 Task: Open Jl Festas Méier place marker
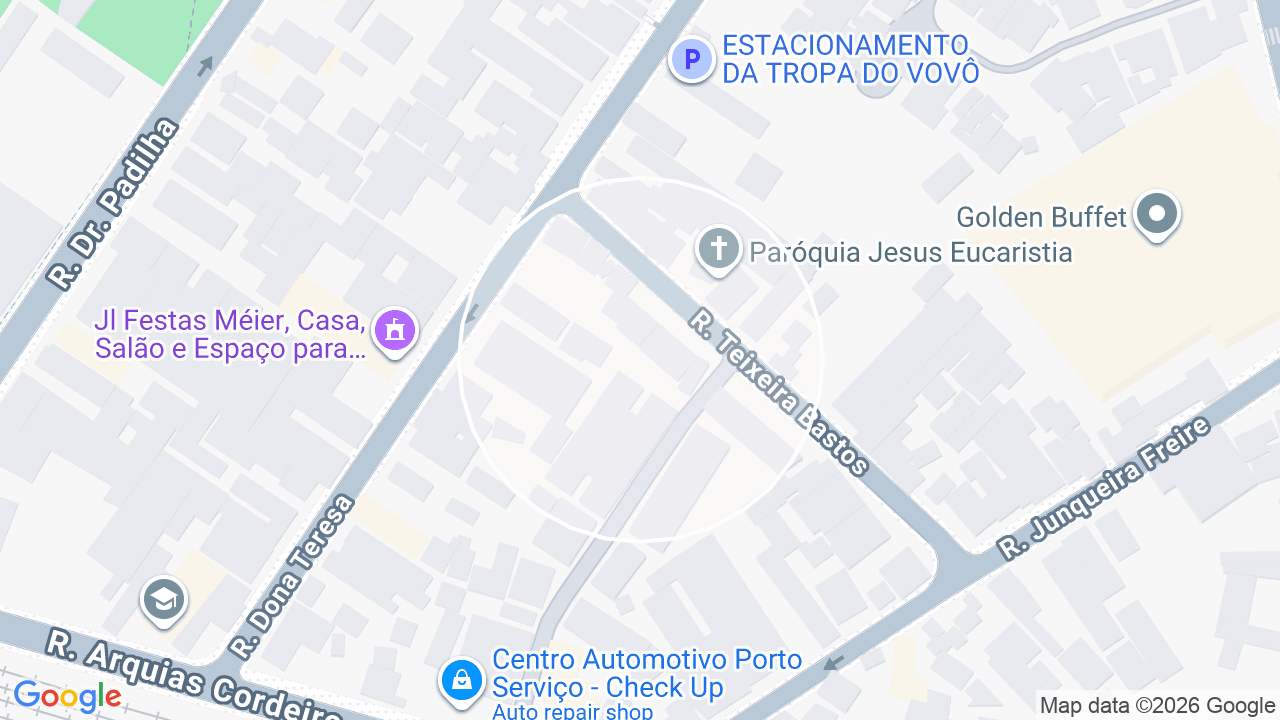pos(395,330)
